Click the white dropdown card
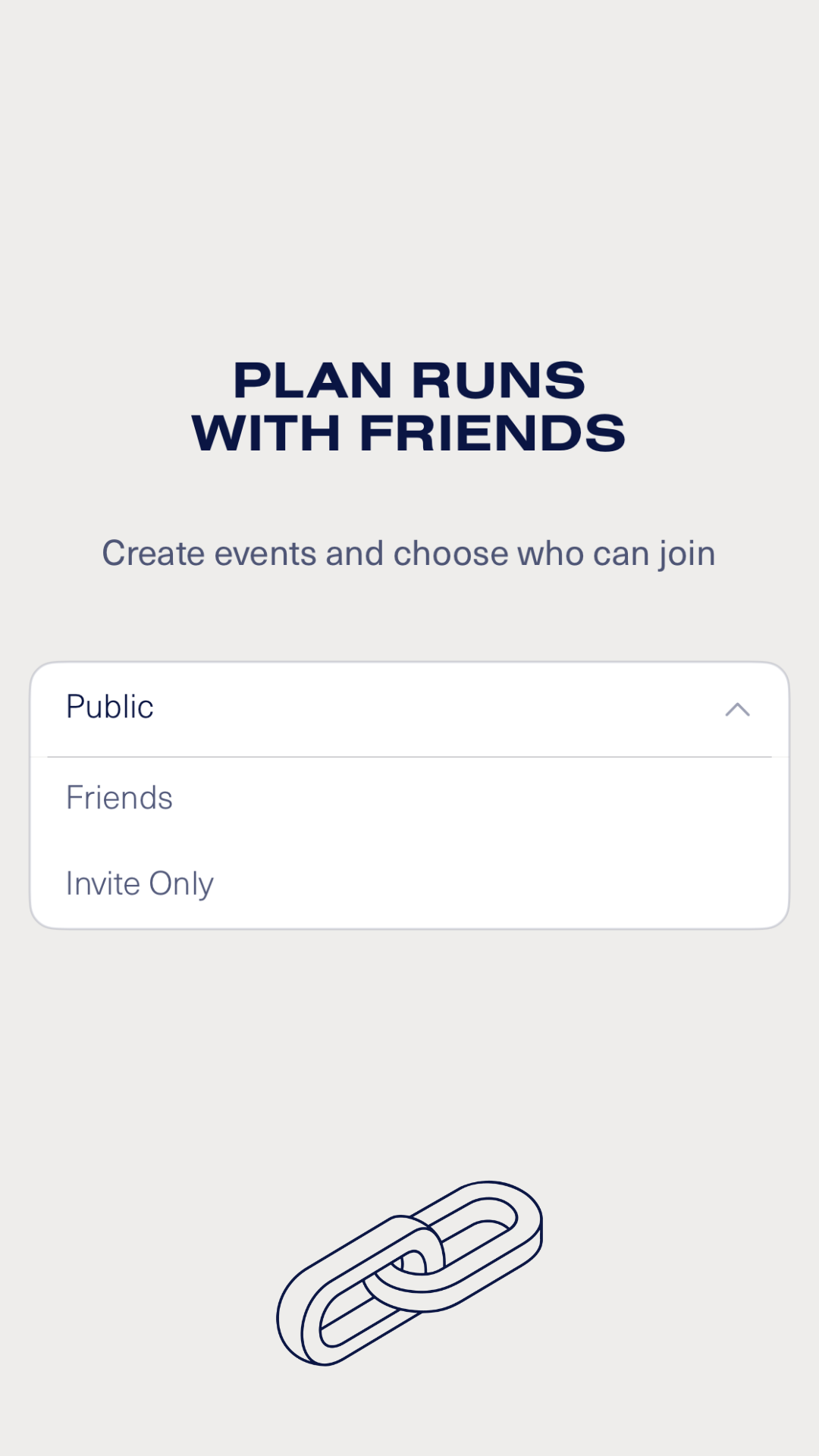The height and width of the screenshot is (1456, 819). point(409,792)
